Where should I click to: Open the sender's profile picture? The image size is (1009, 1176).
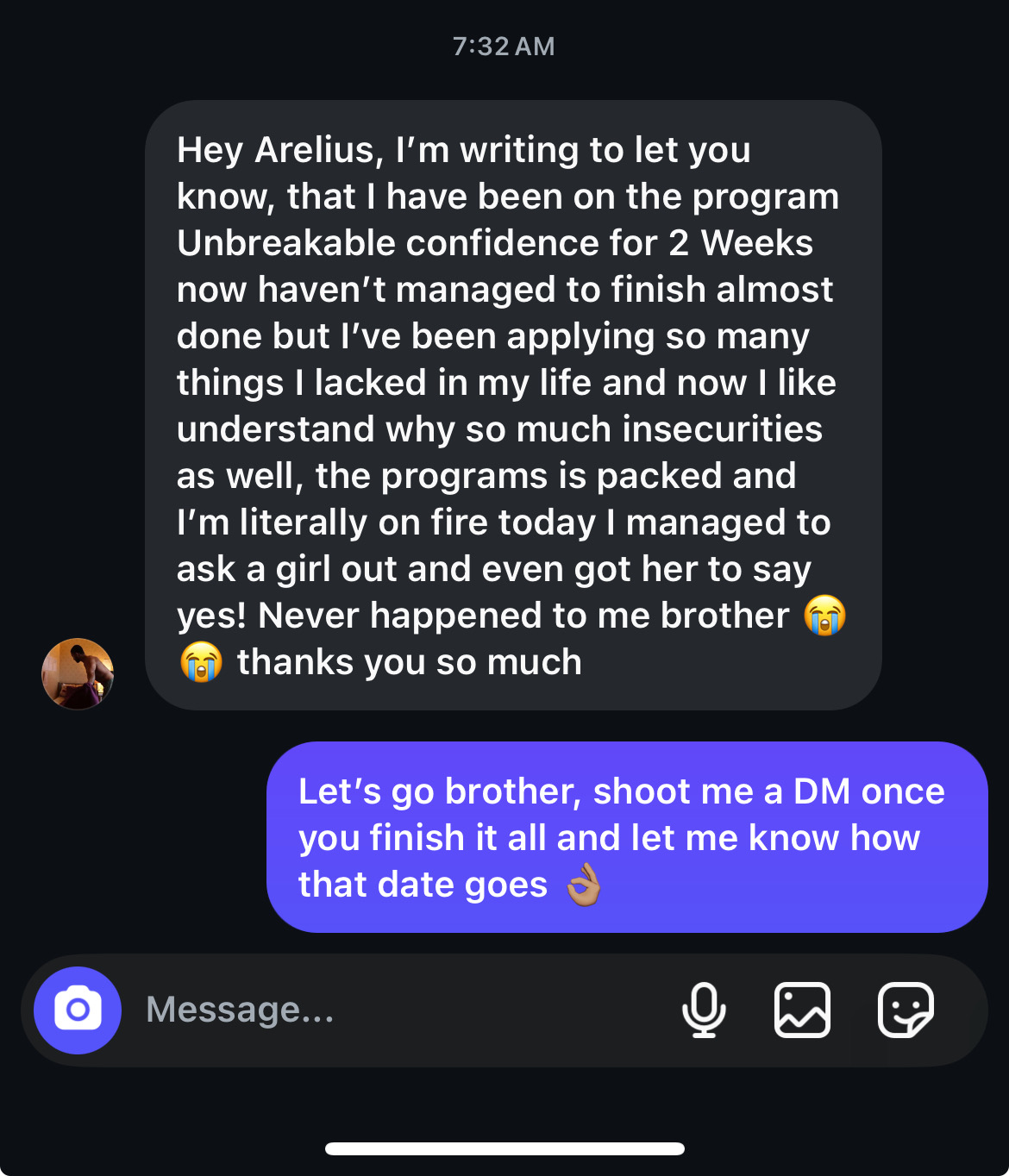pos(78,673)
